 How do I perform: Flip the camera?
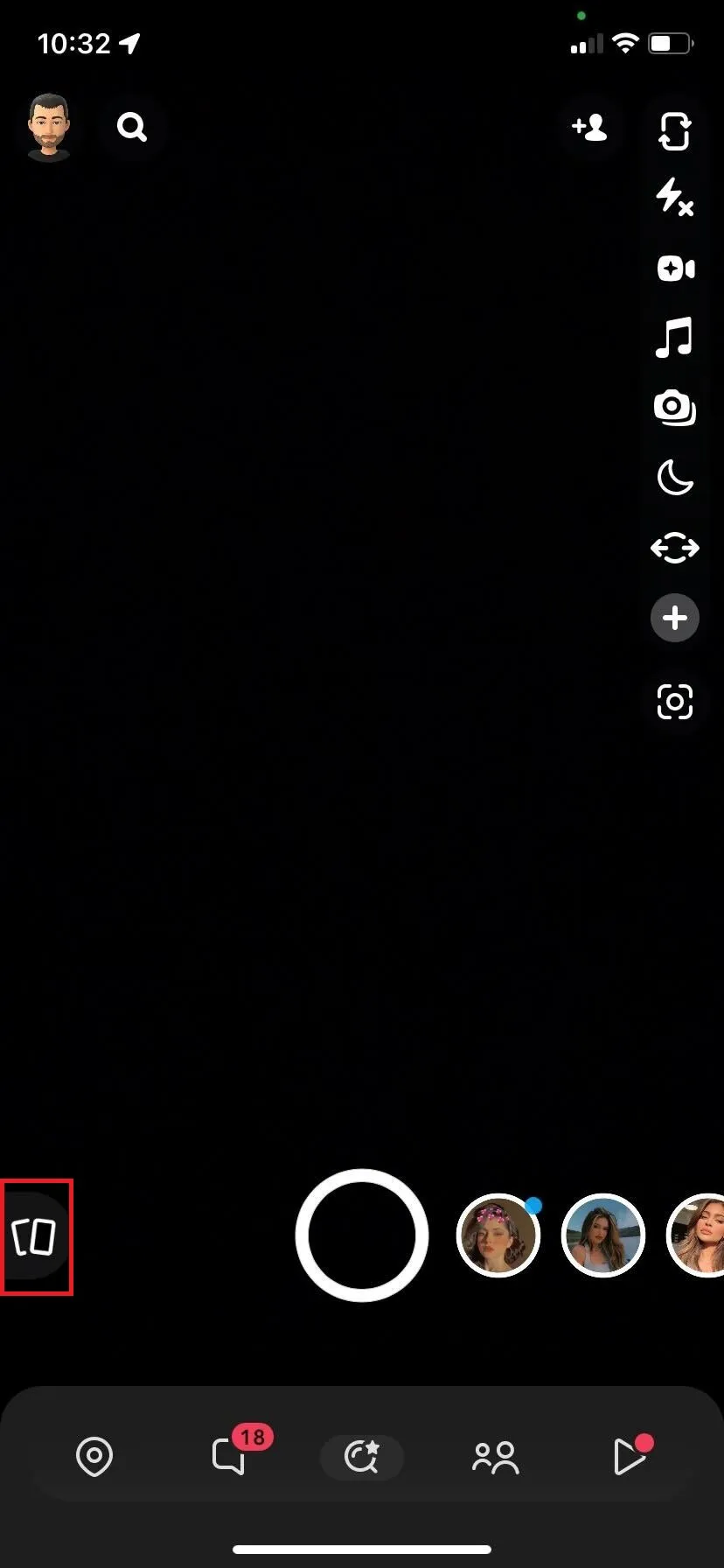674,131
